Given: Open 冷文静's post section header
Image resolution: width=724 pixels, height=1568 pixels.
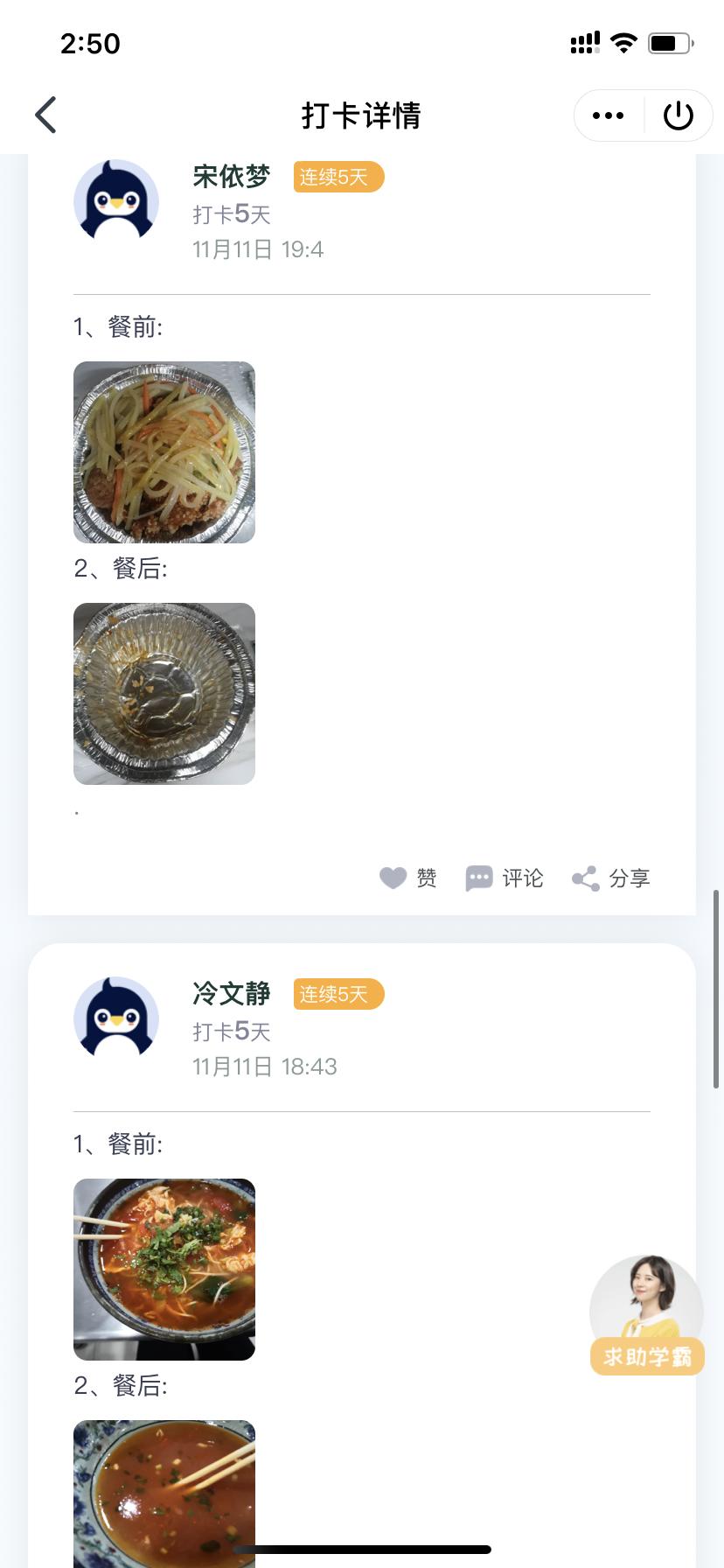Looking at the screenshot, I should (x=231, y=994).
